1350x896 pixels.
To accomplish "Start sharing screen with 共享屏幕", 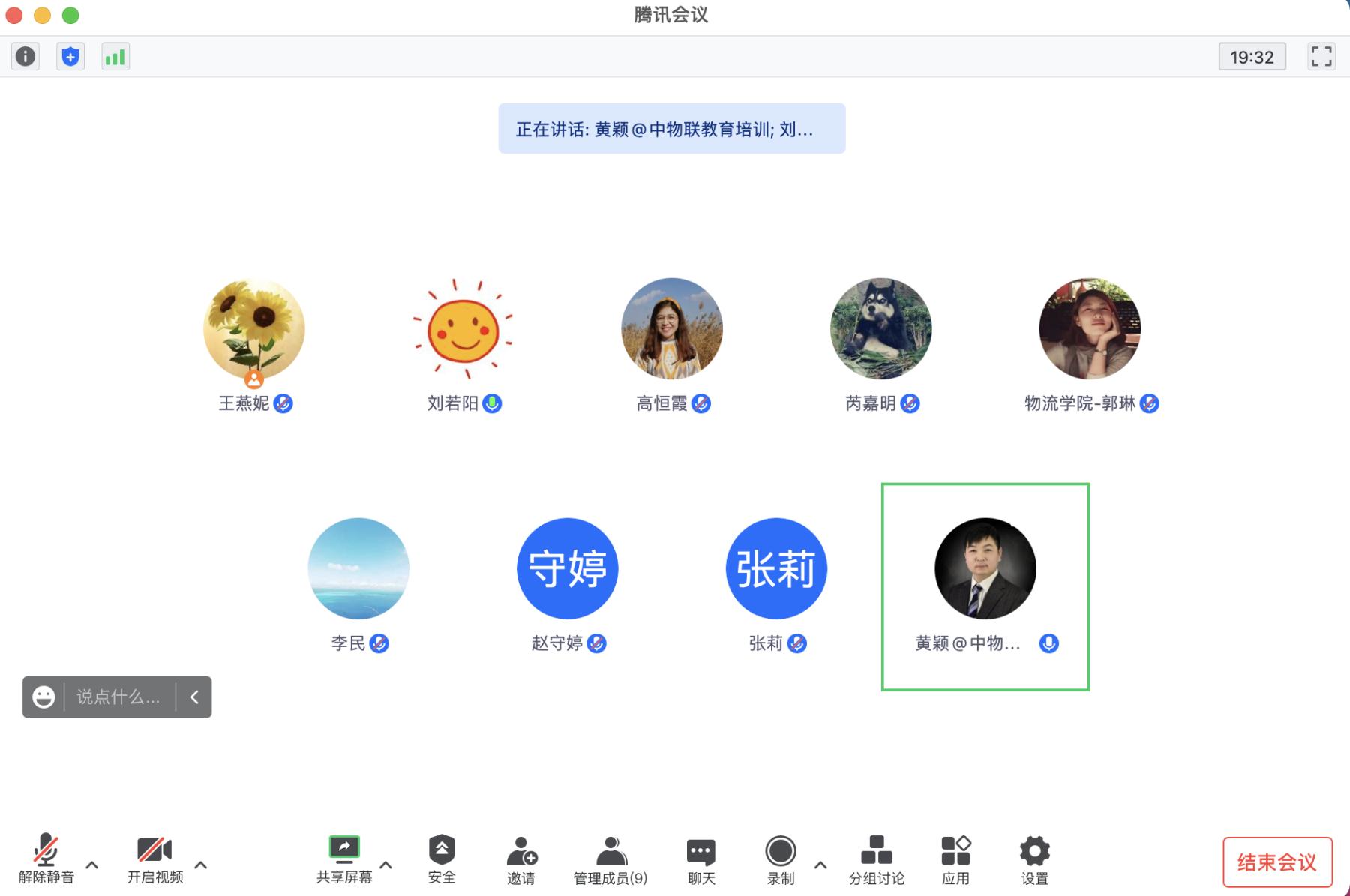I will click(344, 859).
